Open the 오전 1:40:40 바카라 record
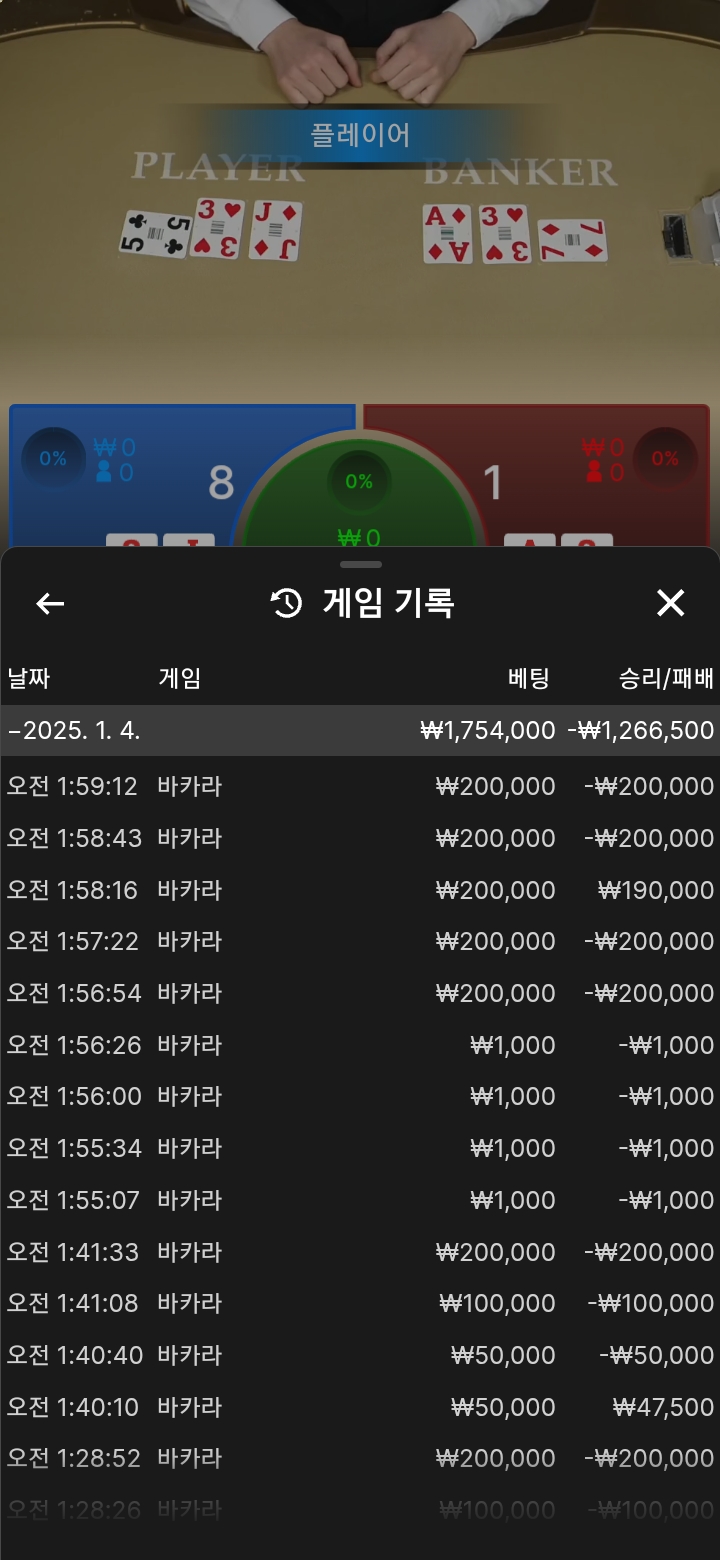 tap(360, 1355)
